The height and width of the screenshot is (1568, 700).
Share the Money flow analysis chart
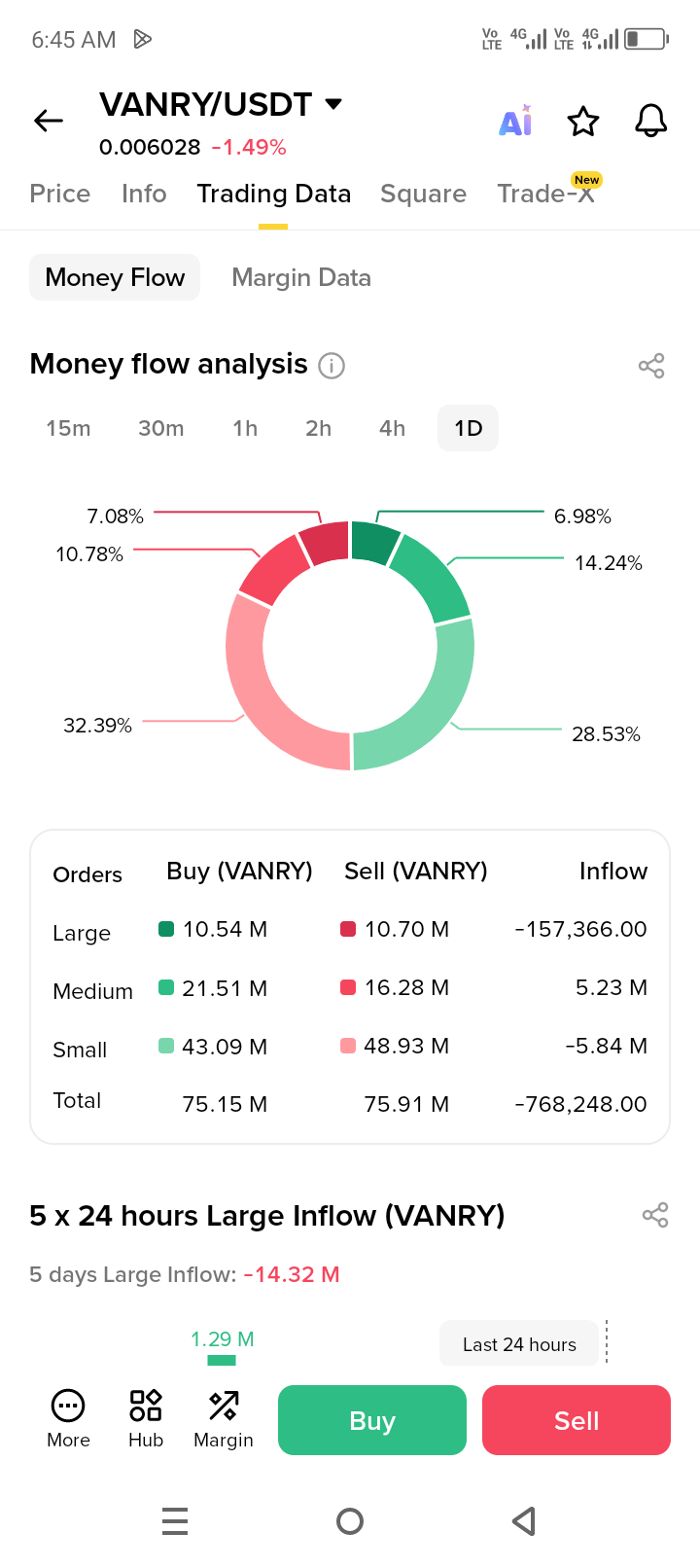click(x=651, y=366)
